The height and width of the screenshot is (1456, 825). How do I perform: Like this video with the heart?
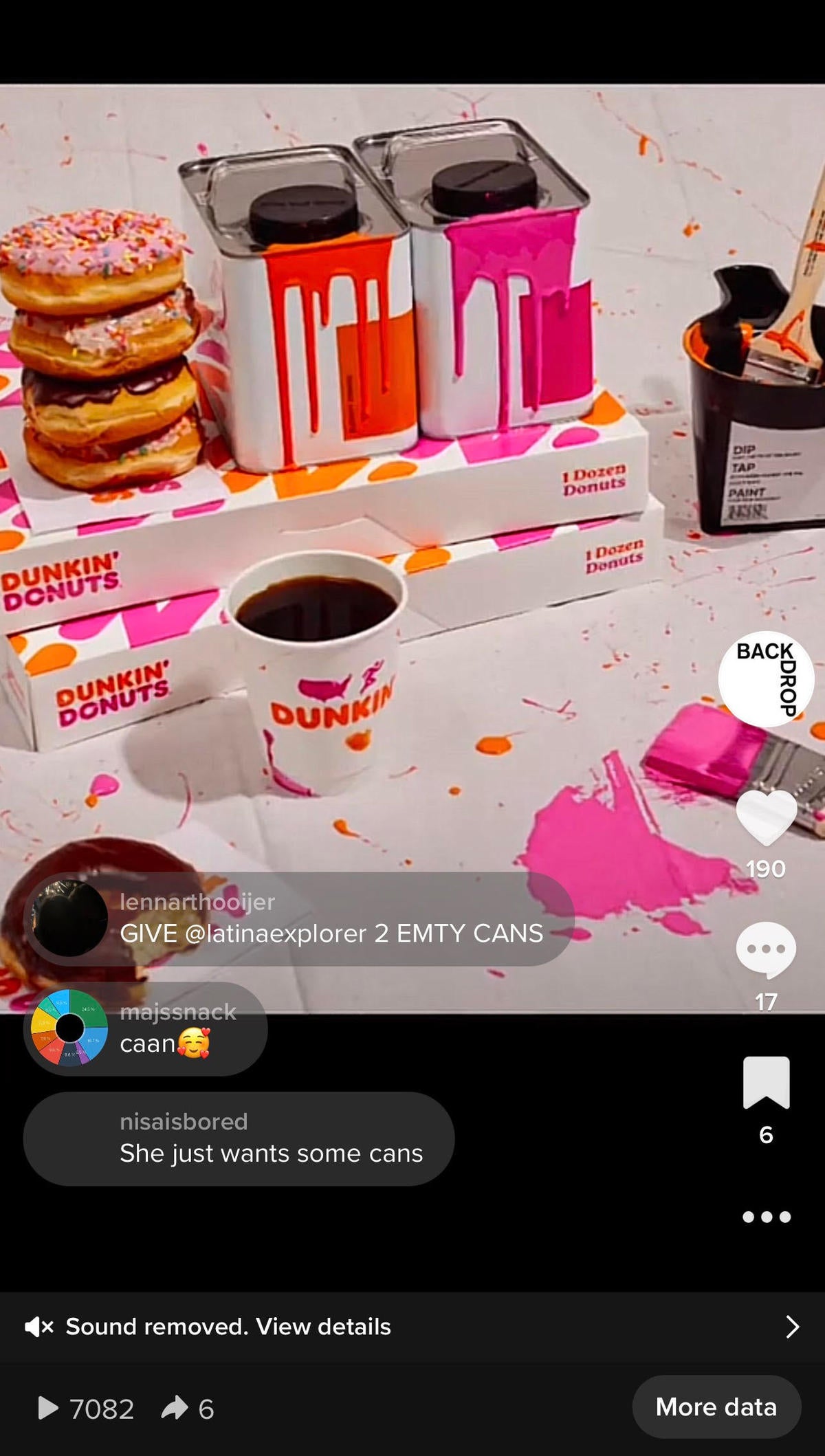point(766,817)
